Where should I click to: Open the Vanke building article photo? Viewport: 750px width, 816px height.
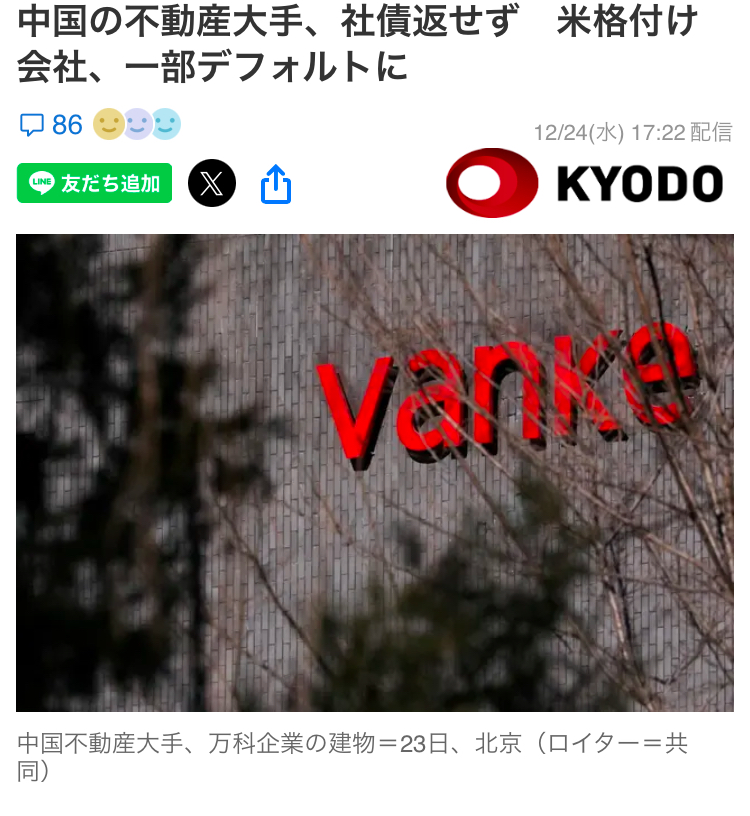pos(375,472)
